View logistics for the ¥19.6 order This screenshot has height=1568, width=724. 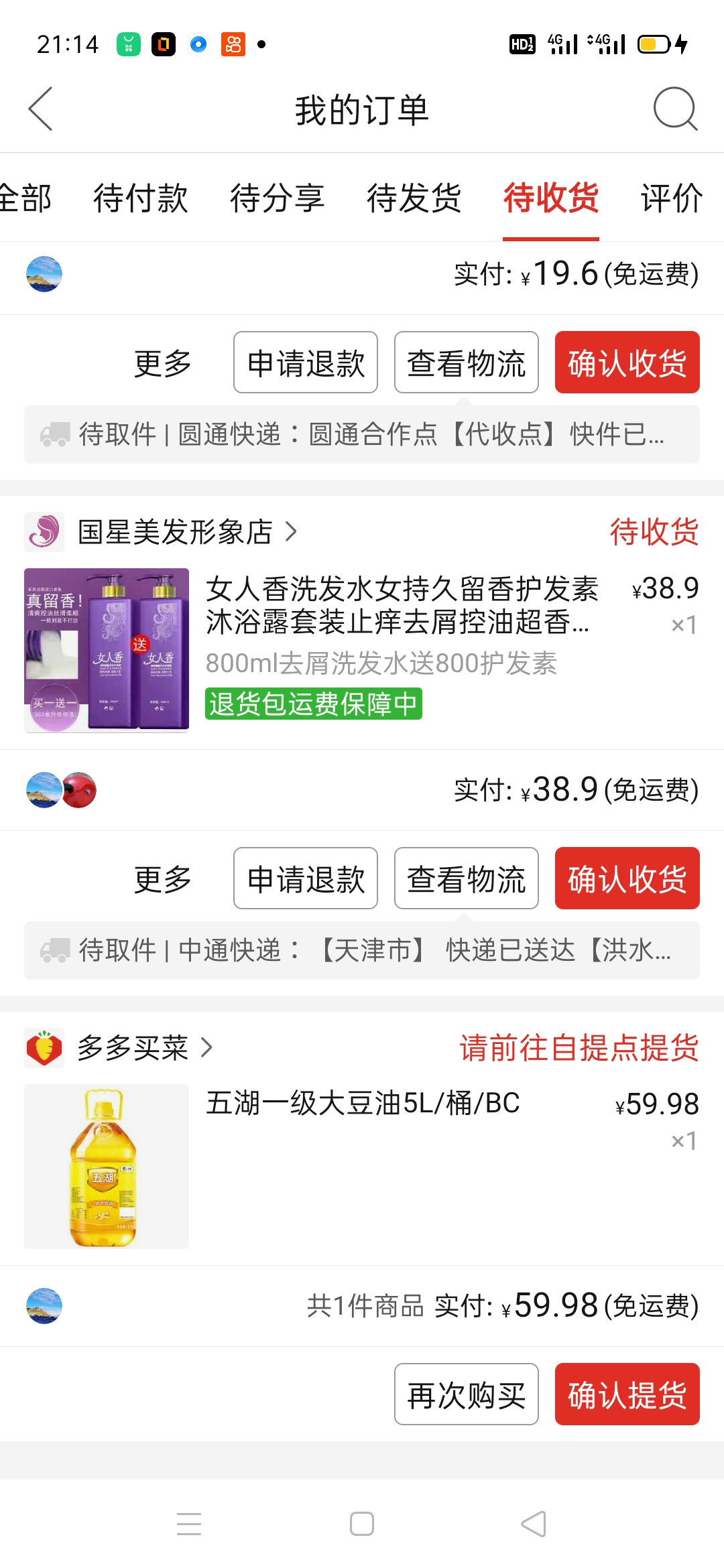pyautogui.click(x=466, y=363)
